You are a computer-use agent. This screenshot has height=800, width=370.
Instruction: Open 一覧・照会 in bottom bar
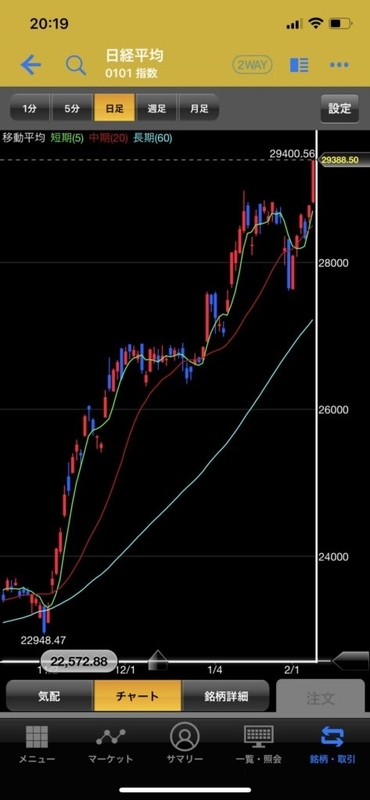259,744
